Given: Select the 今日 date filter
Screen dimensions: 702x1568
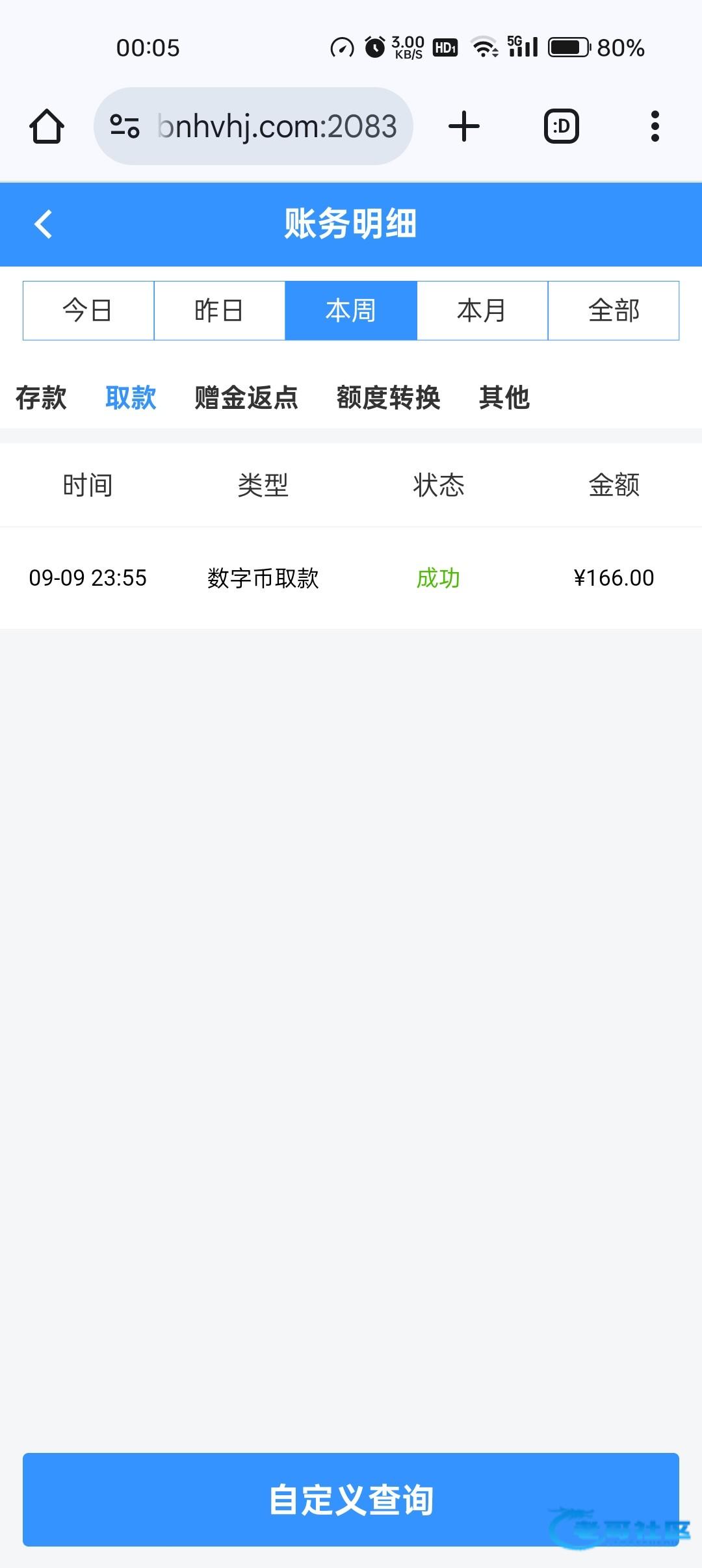Looking at the screenshot, I should tap(88, 311).
